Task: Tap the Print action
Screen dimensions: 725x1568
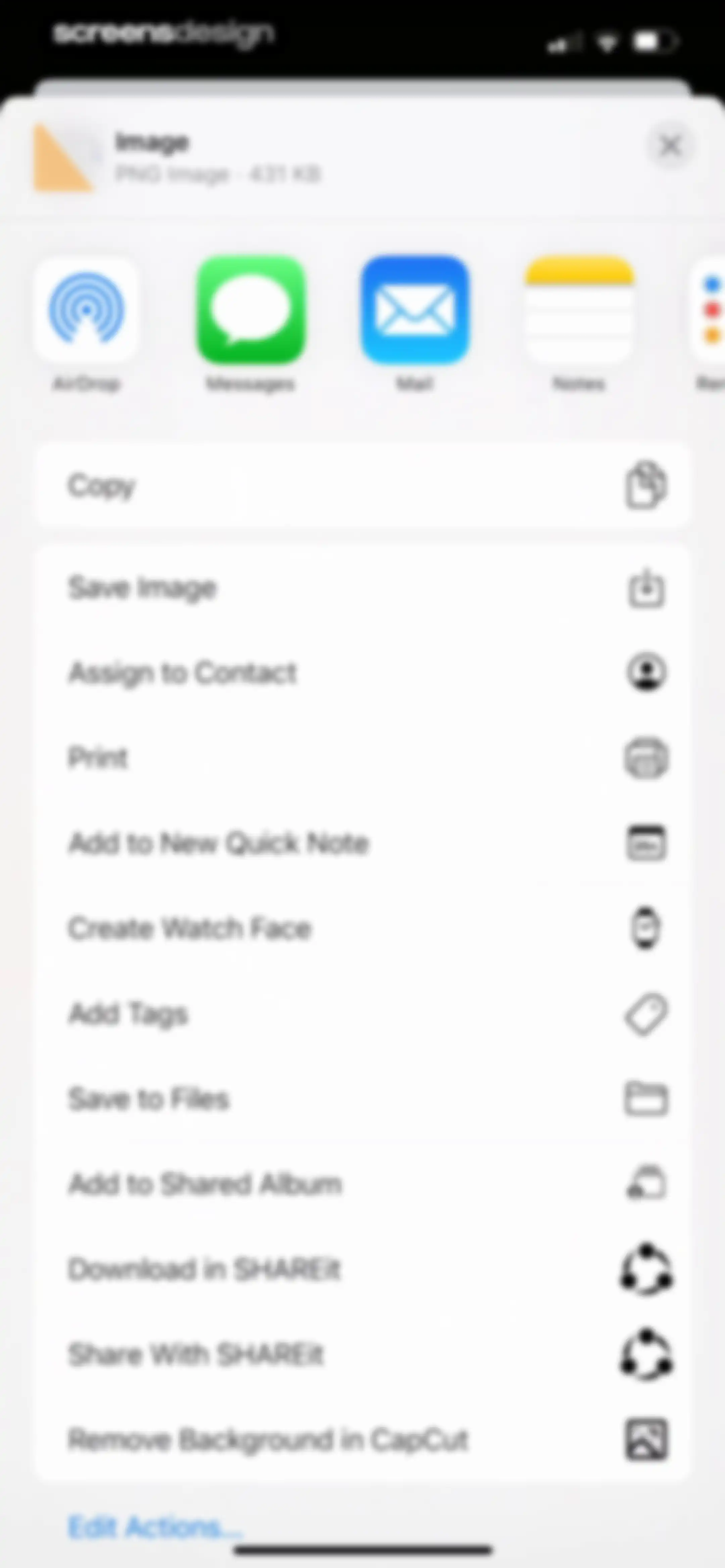Action: click(363, 758)
